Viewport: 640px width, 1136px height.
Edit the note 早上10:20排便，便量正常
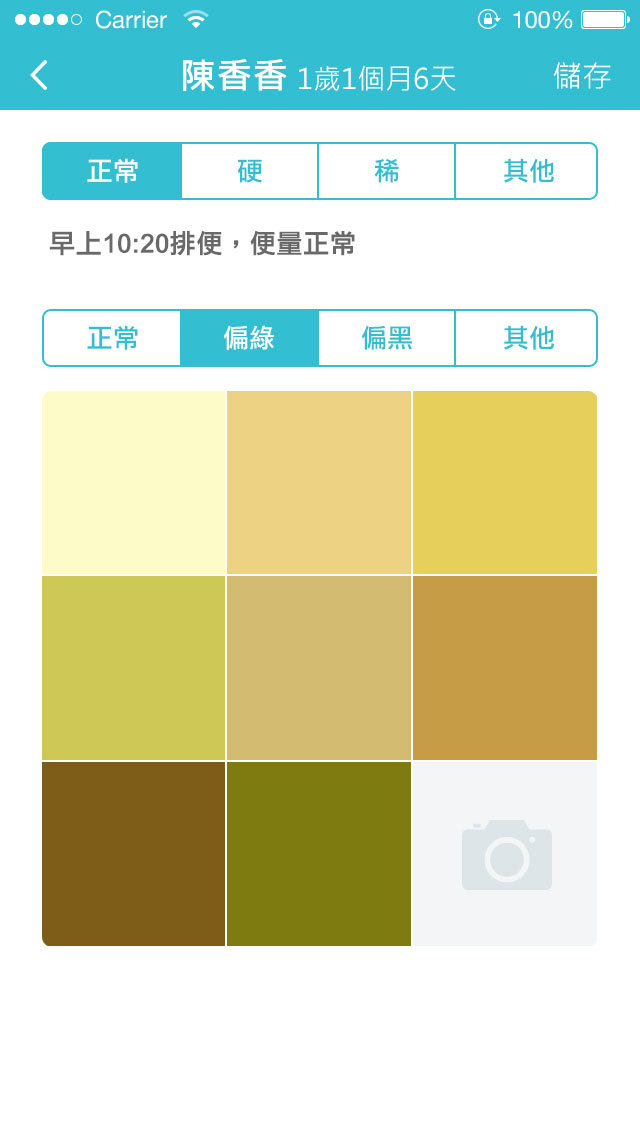[x=202, y=244]
